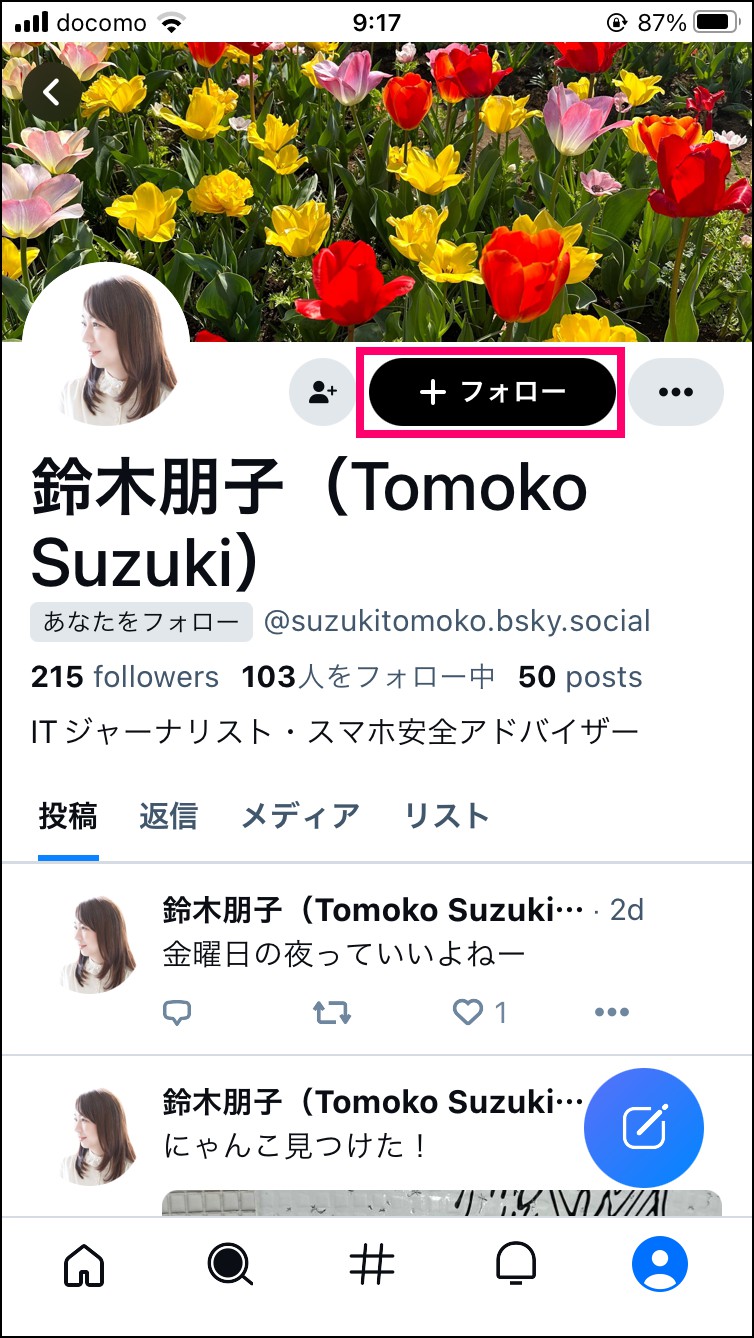The height and width of the screenshot is (1338, 754).
Task: Open the notifications bell tab
Action: tap(516, 1265)
